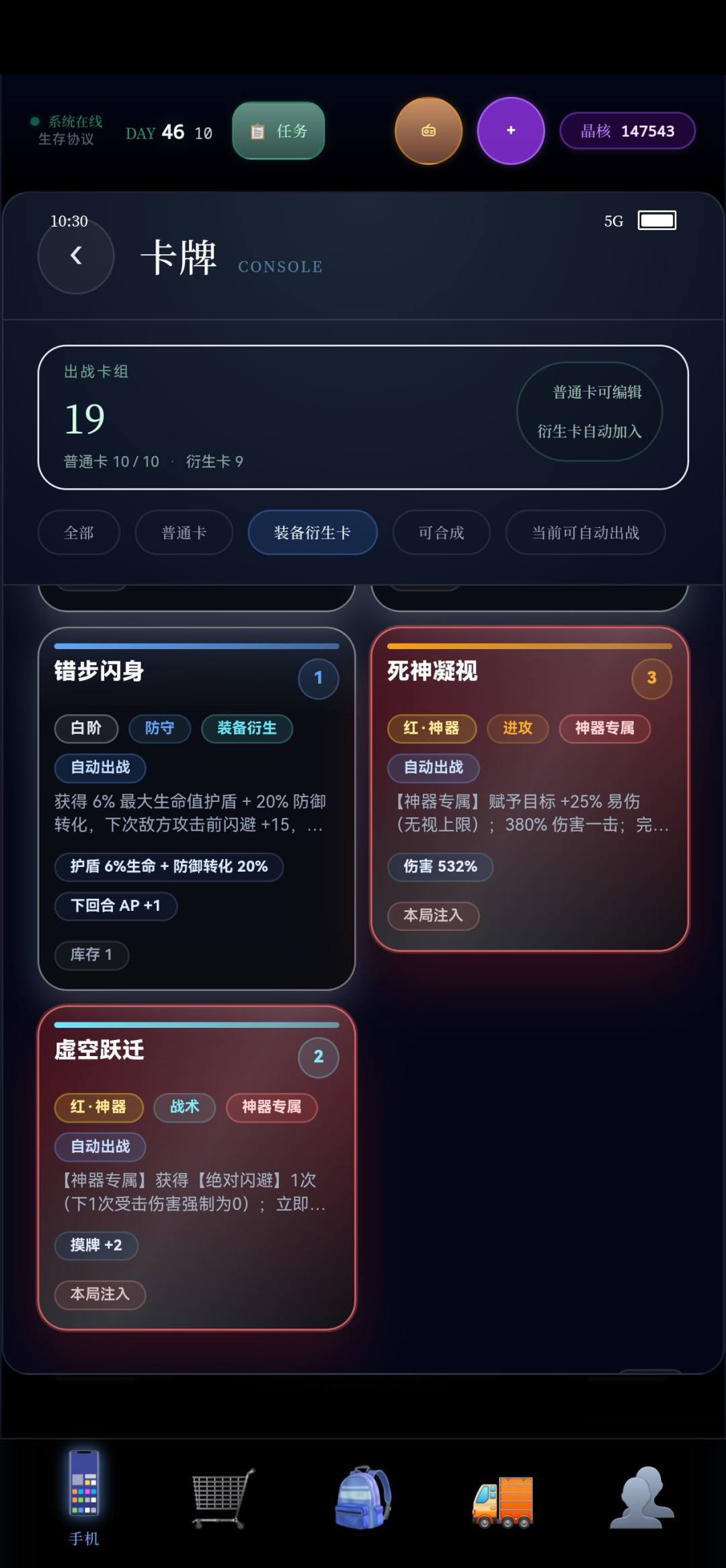Image resolution: width=726 pixels, height=1568 pixels.
Task: Tap the back chevron next to 卡牌 title
Action: click(x=76, y=256)
